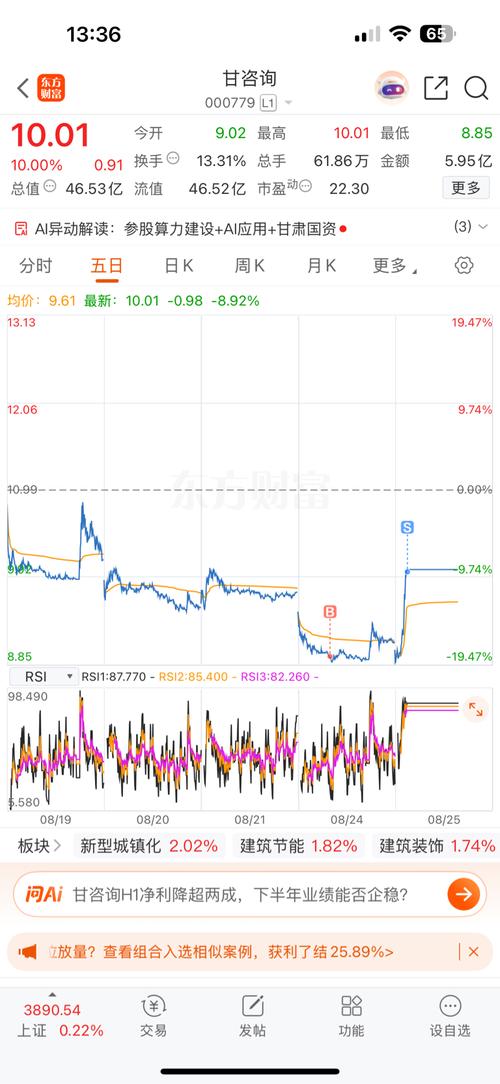This screenshot has height=1084, width=500.
Task: Open chart settings gear icon
Action: click(x=464, y=265)
